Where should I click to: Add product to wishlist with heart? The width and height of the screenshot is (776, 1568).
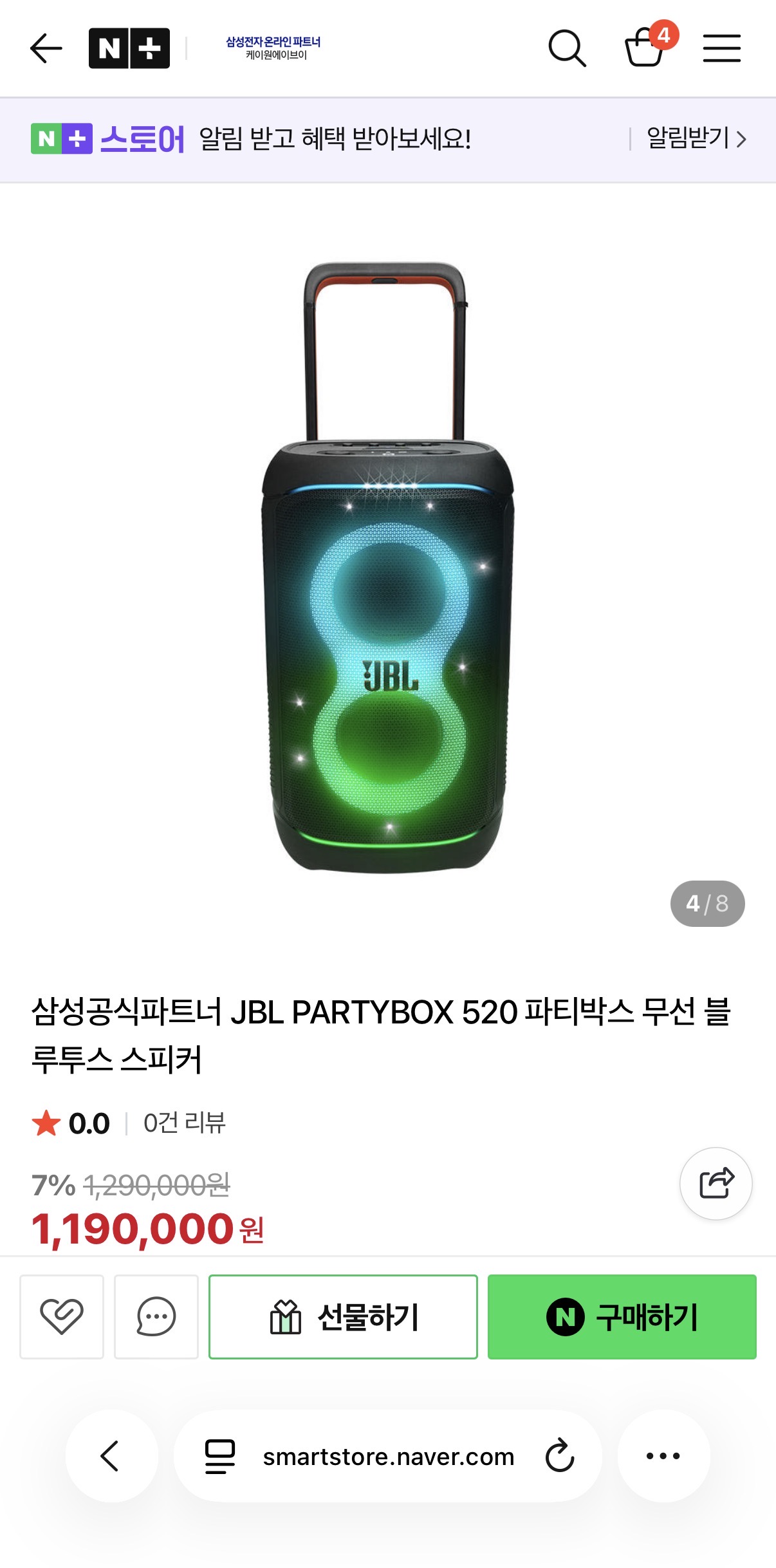pyautogui.click(x=62, y=1316)
